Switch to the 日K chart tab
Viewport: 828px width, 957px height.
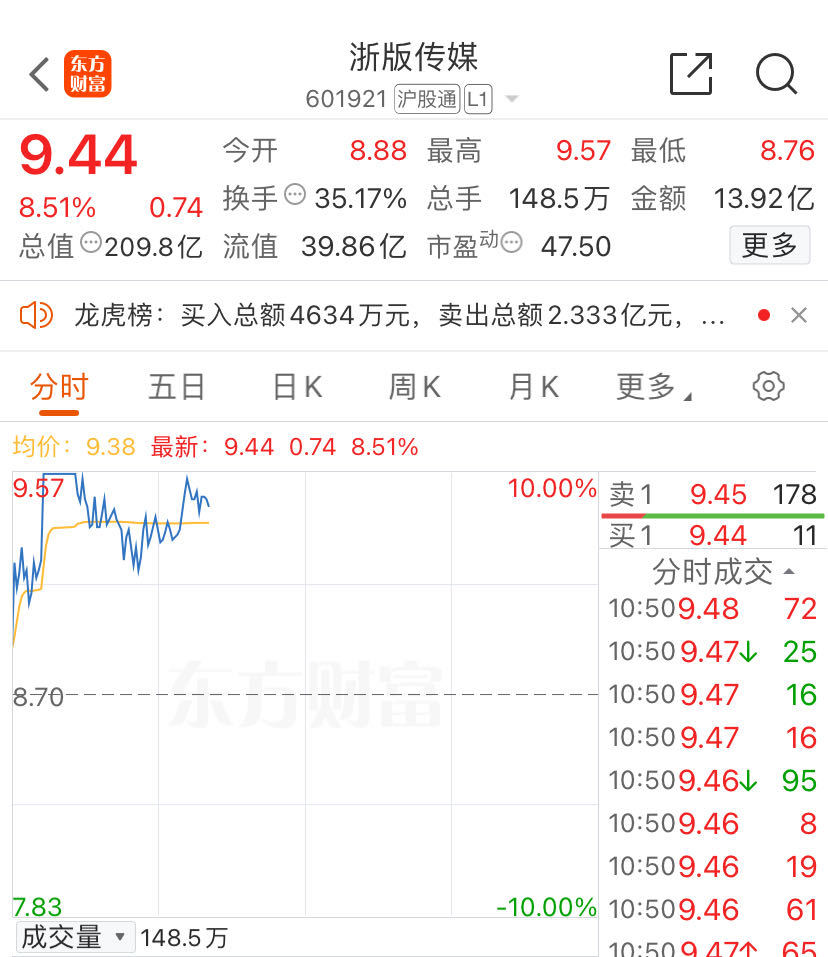point(297,387)
